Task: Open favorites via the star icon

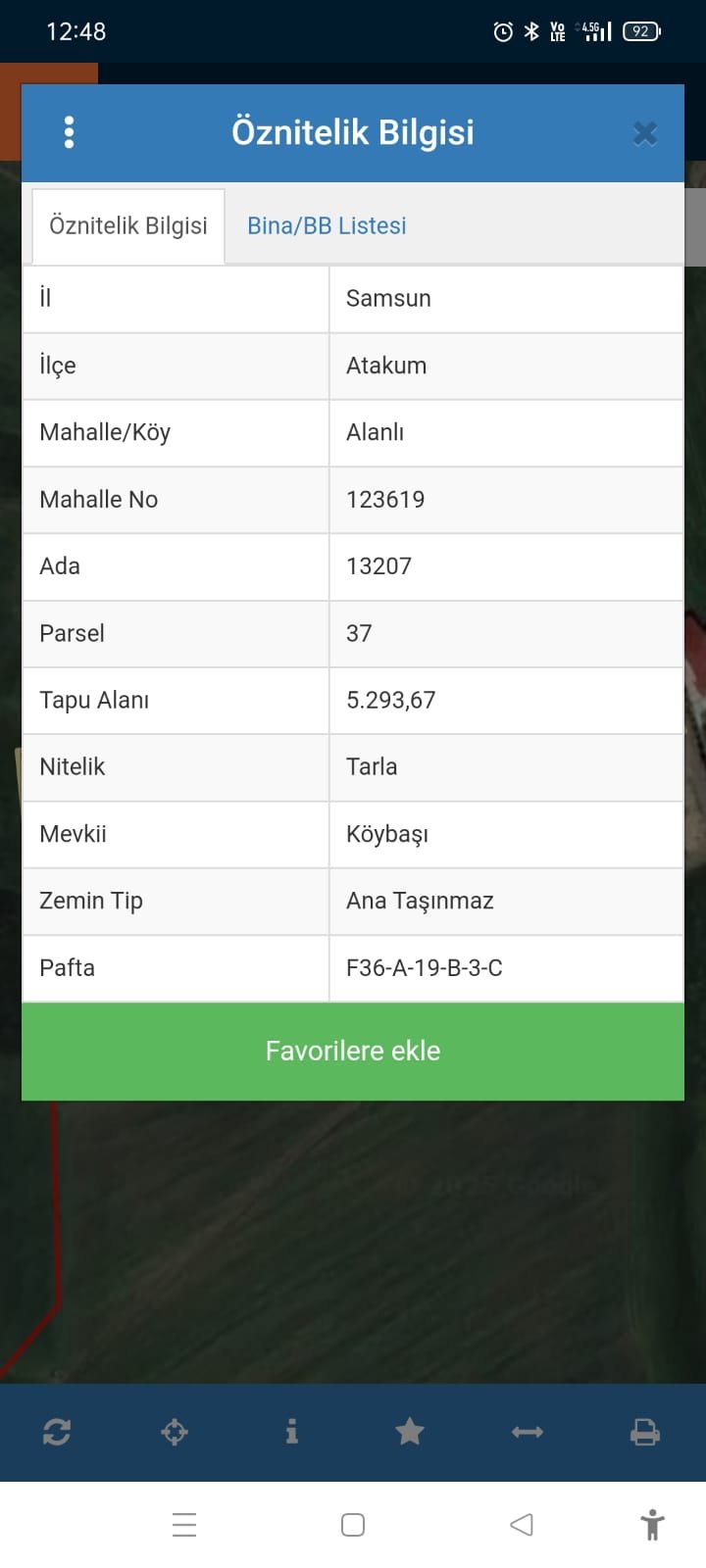Action: [410, 1432]
